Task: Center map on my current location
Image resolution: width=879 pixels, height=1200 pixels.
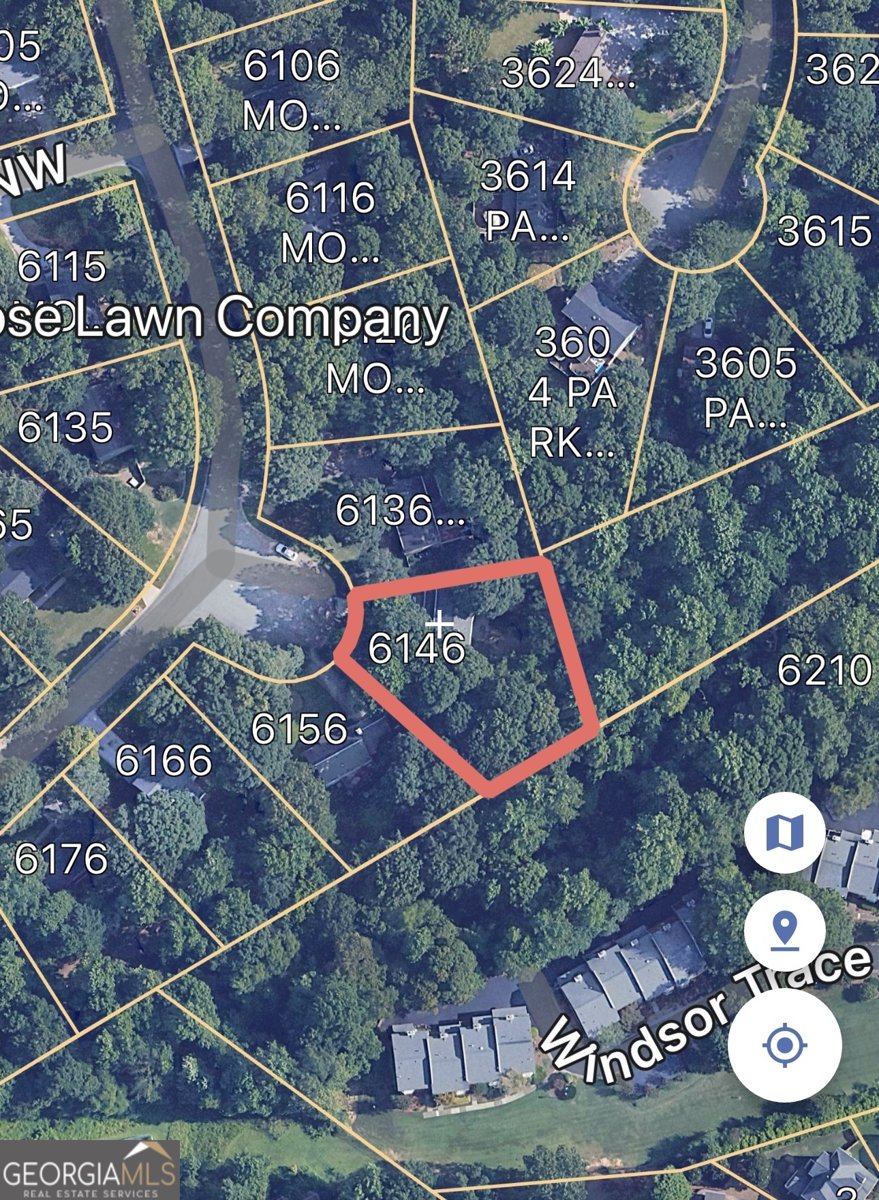Action: point(784,1046)
